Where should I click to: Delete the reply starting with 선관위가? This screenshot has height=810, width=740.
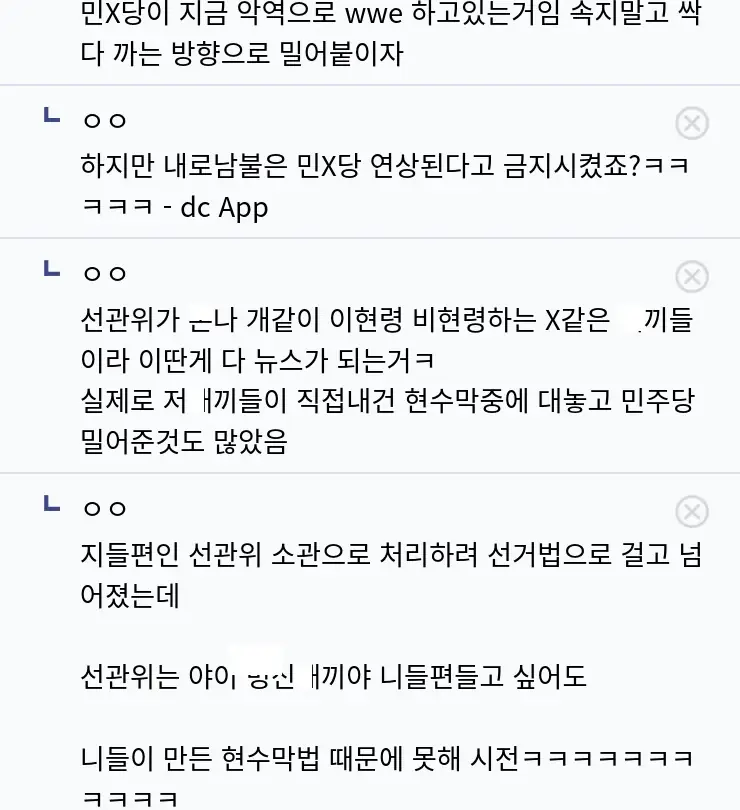click(692, 277)
